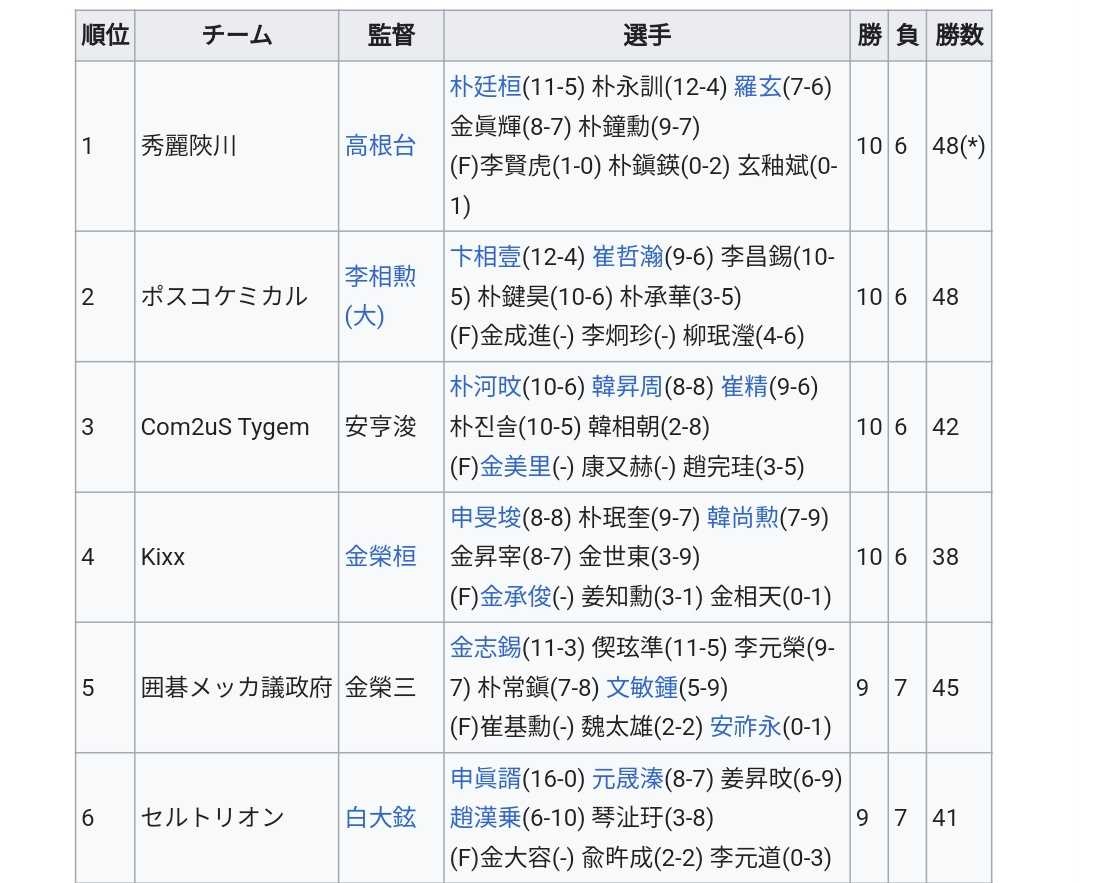Open the 崔精 player link

point(745,387)
